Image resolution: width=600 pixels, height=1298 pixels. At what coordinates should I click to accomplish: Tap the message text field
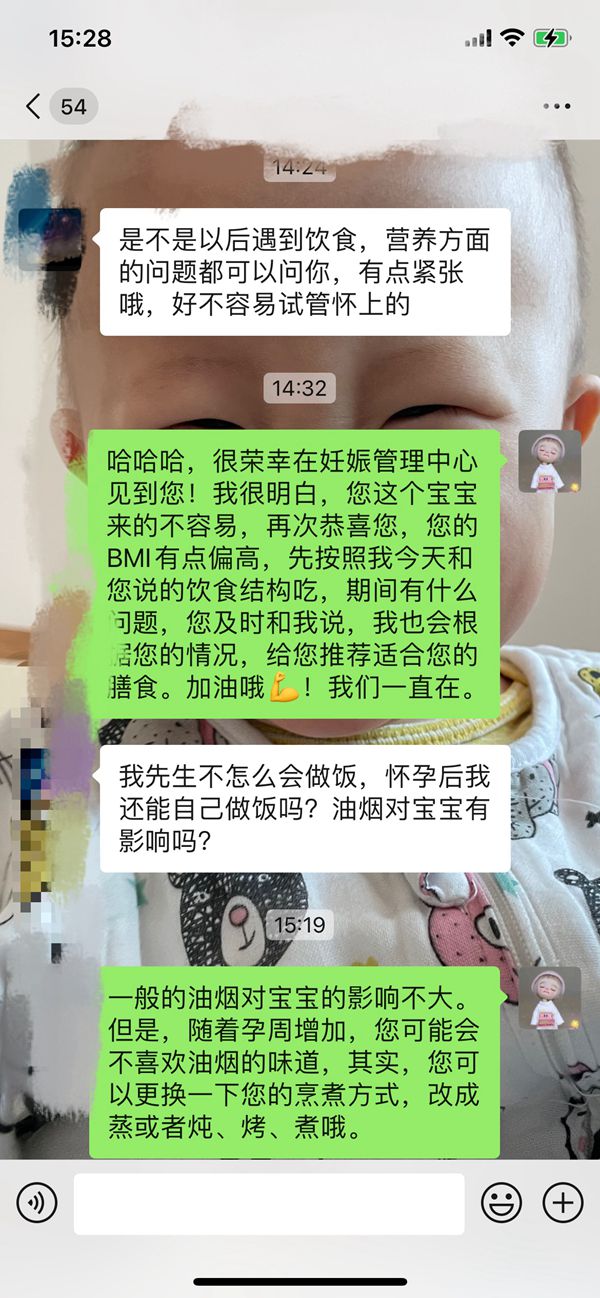(268, 1203)
